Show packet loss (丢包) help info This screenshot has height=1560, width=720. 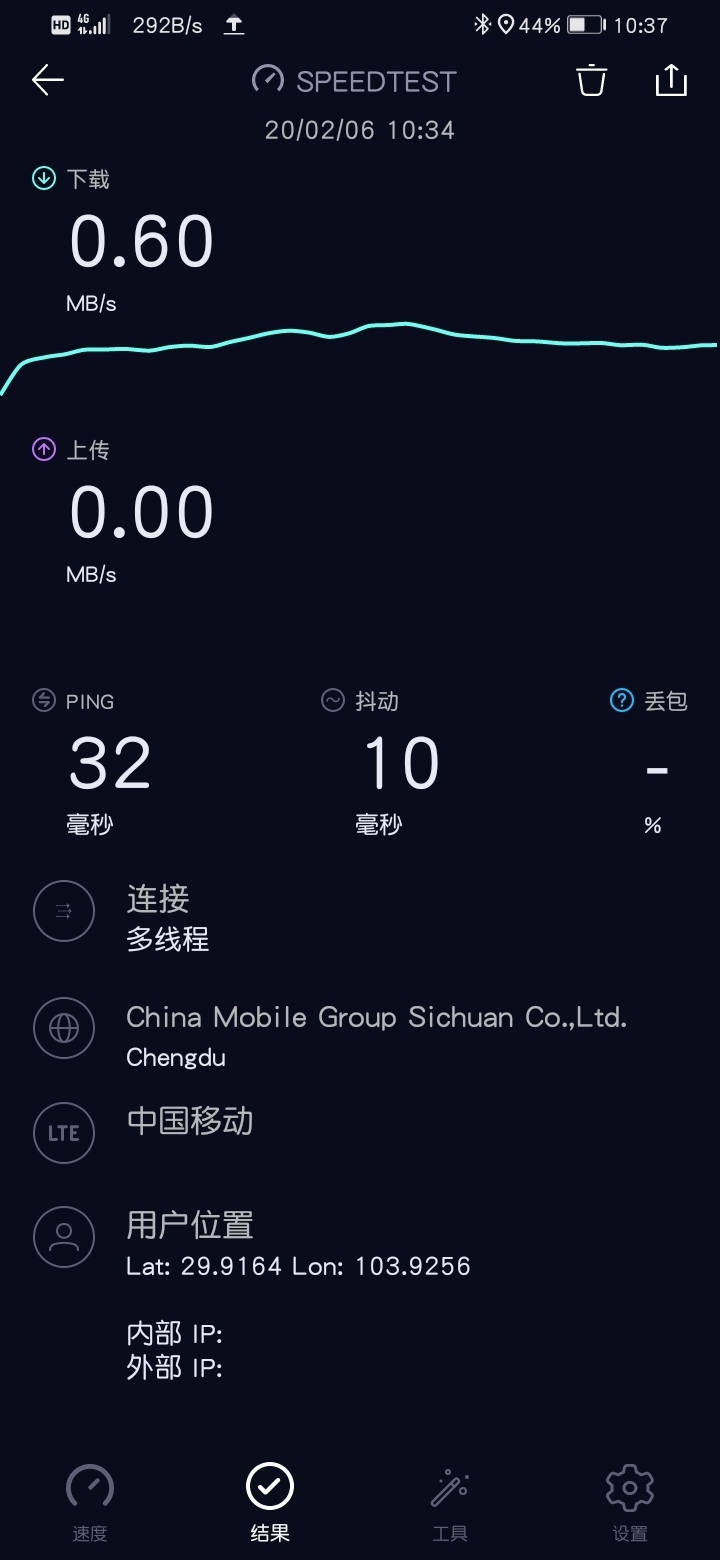pos(622,701)
